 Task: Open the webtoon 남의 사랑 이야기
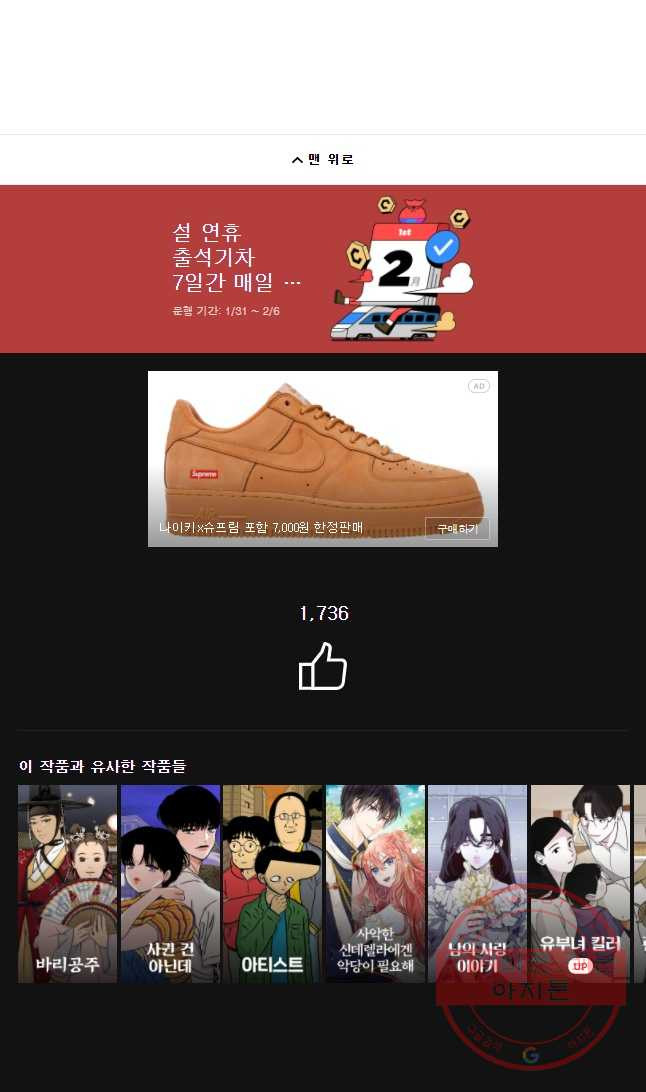pyautogui.click(x=477, y=883)
